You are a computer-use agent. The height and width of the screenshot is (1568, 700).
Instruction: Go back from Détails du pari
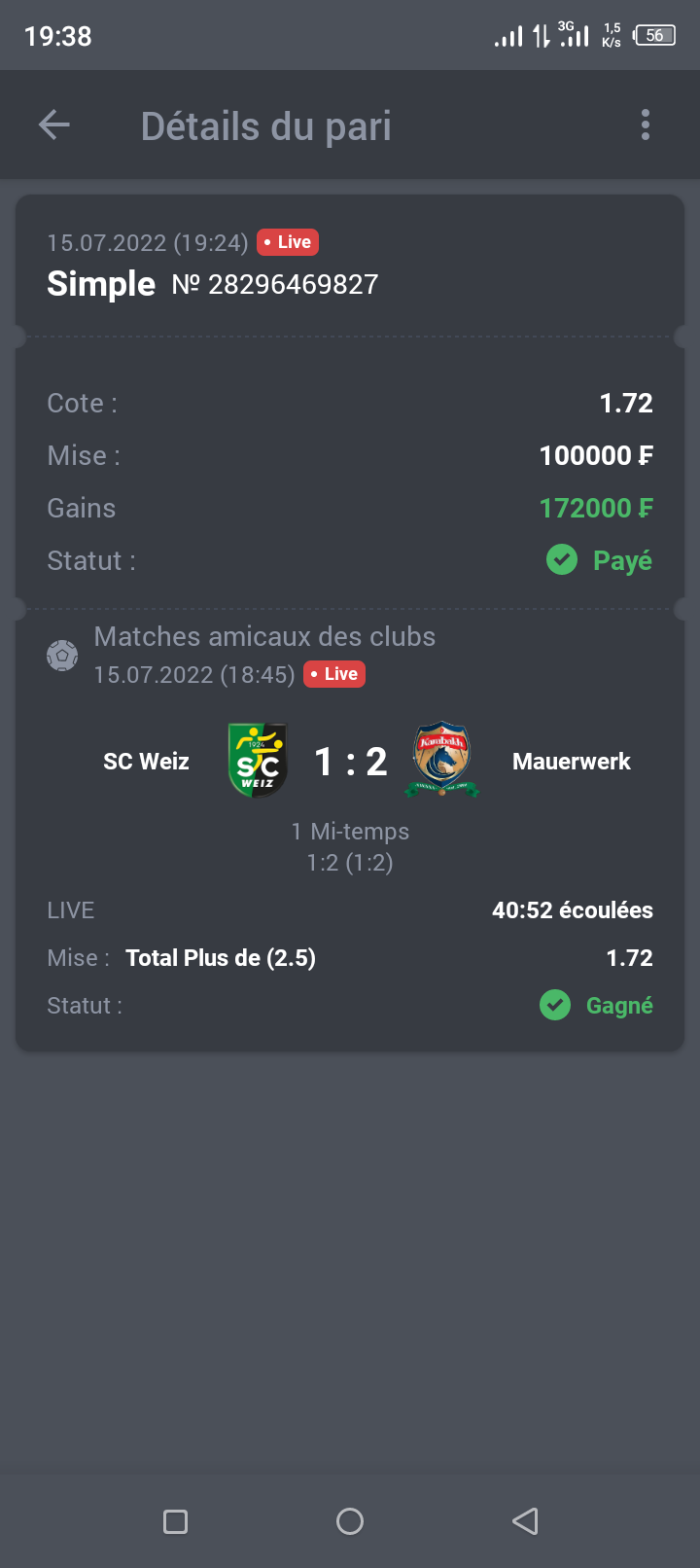(54, 125)
